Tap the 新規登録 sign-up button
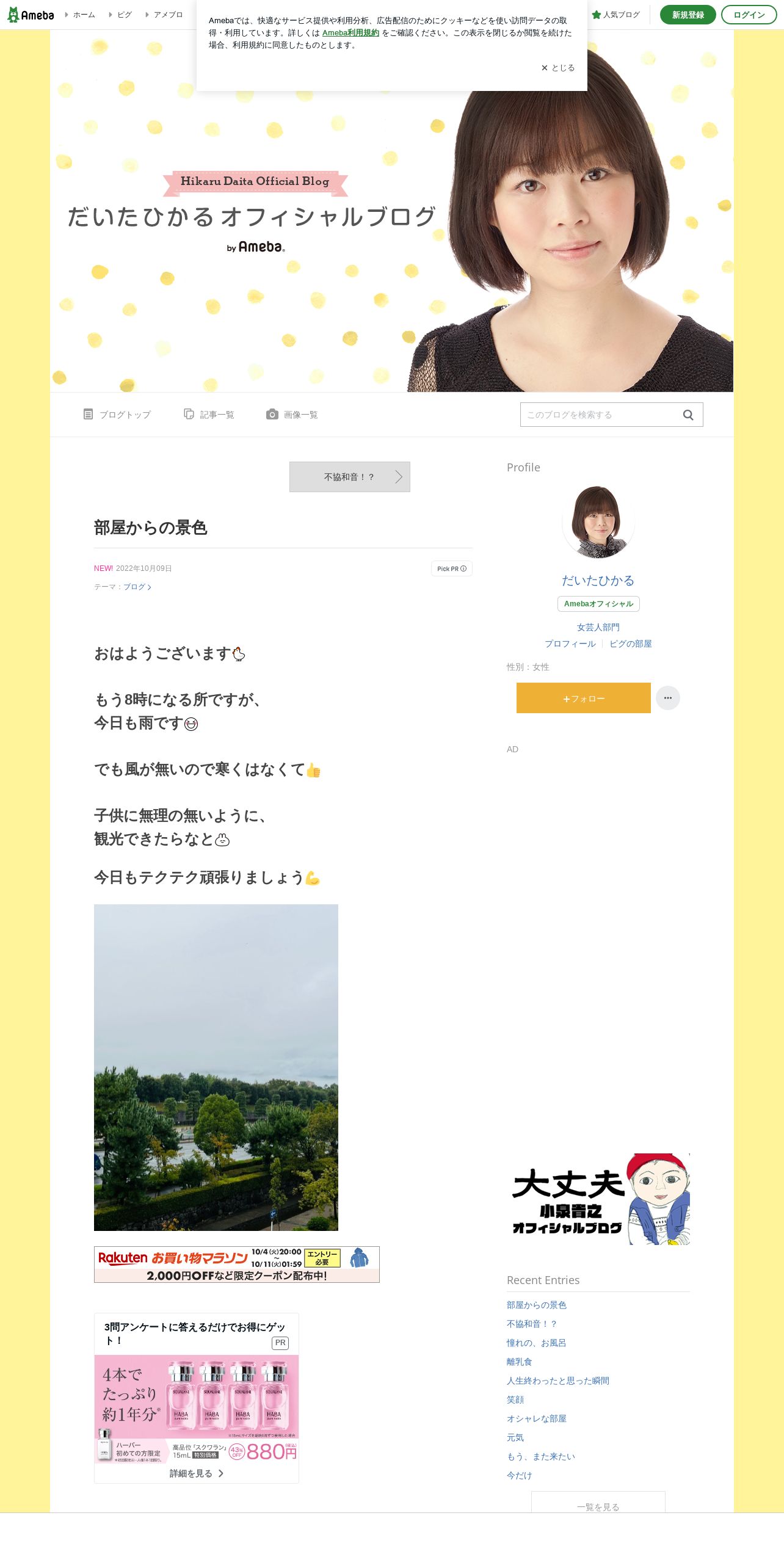784x1568 pixels. coord(688,15)
